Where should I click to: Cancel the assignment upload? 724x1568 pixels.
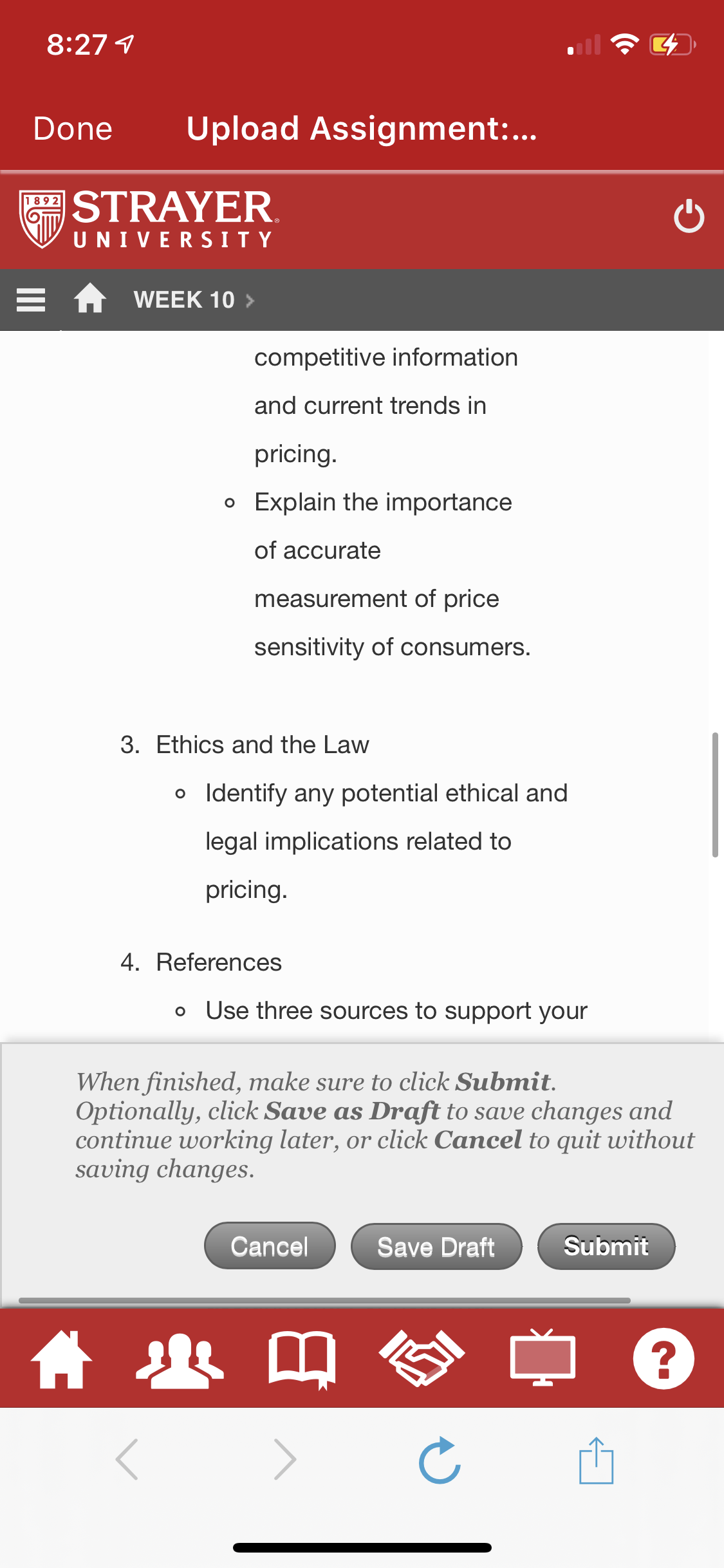point(270,1246)
